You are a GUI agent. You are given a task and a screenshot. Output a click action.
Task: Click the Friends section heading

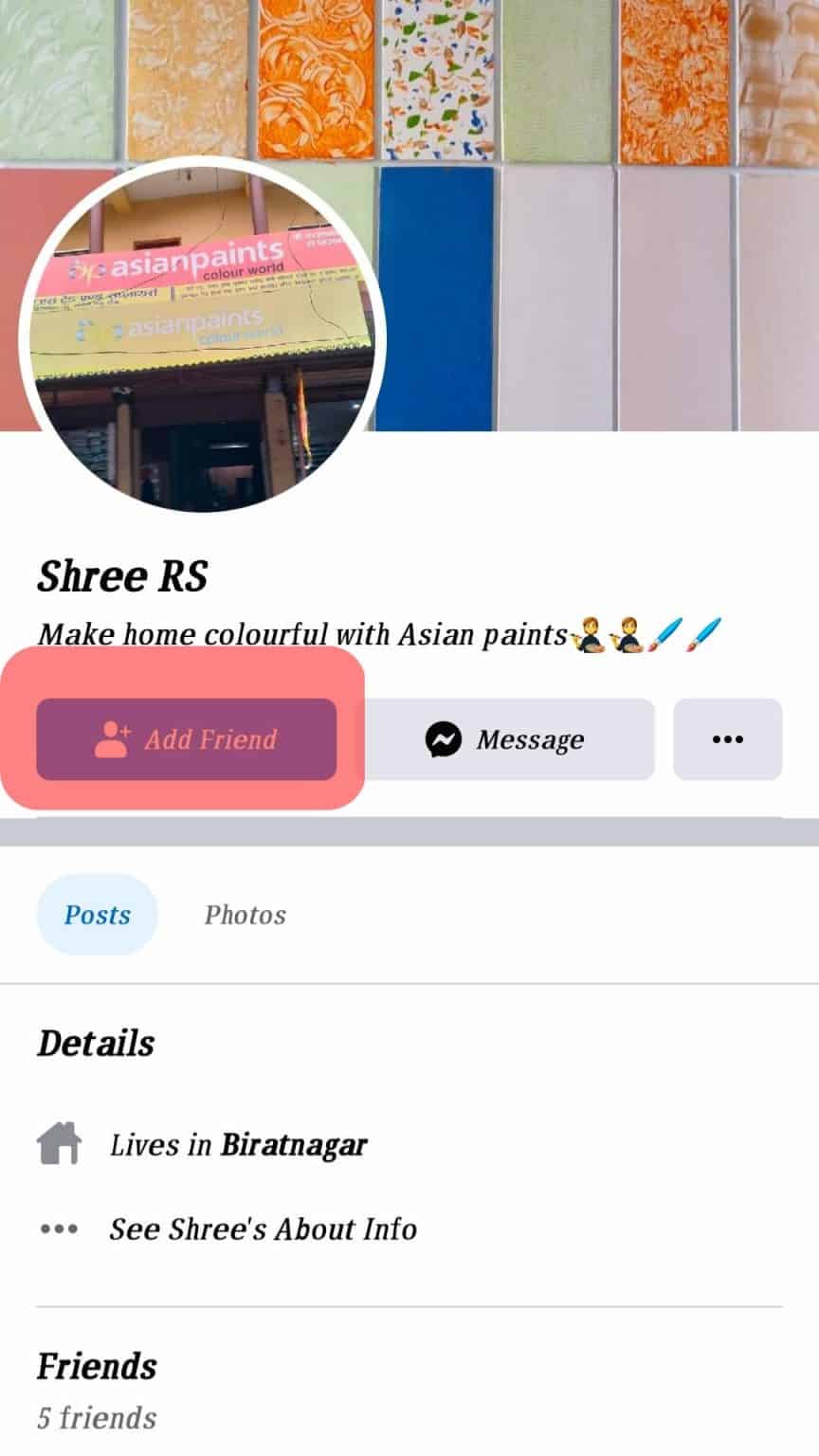[96, 1365]
